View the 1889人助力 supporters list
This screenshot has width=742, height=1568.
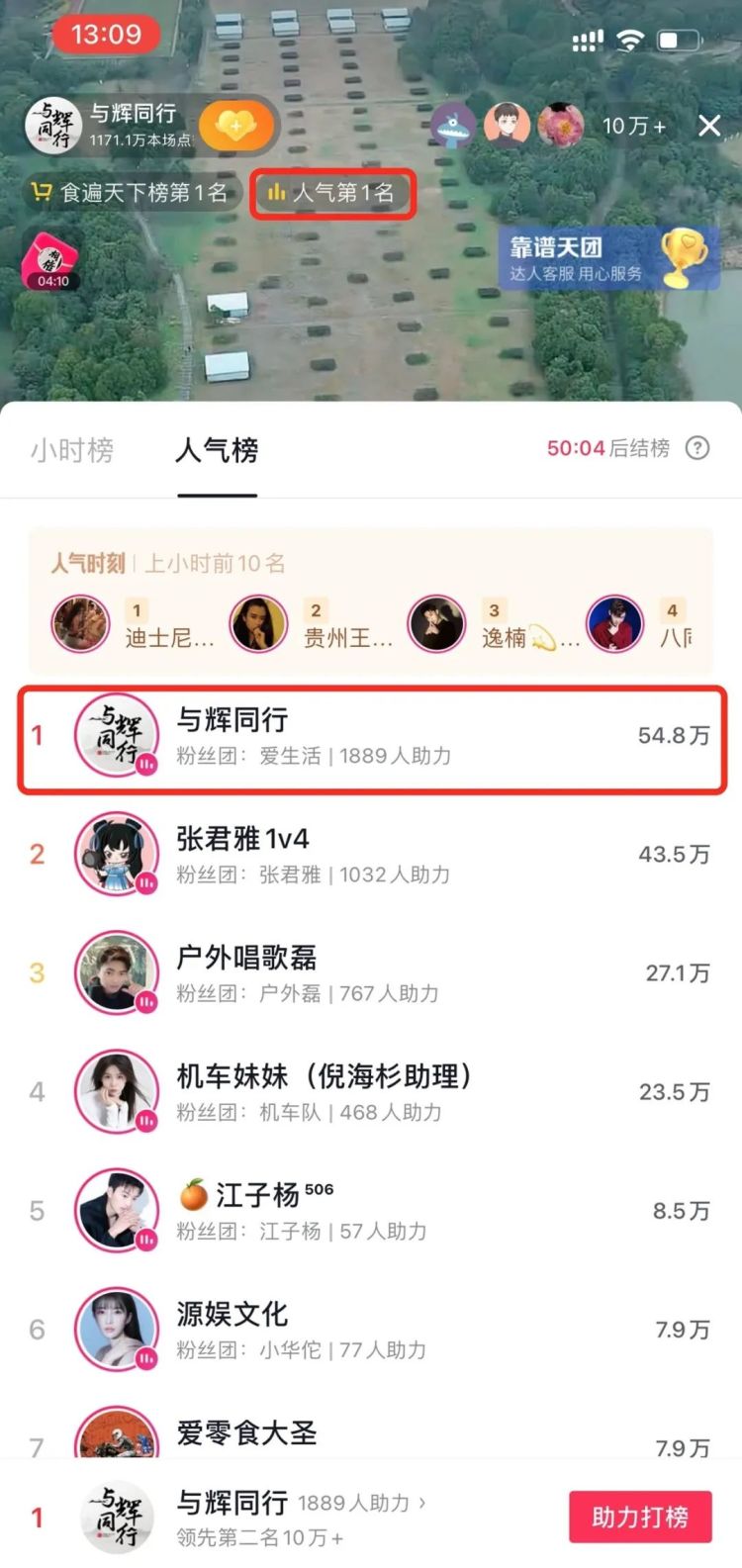tap(361, 1504)
